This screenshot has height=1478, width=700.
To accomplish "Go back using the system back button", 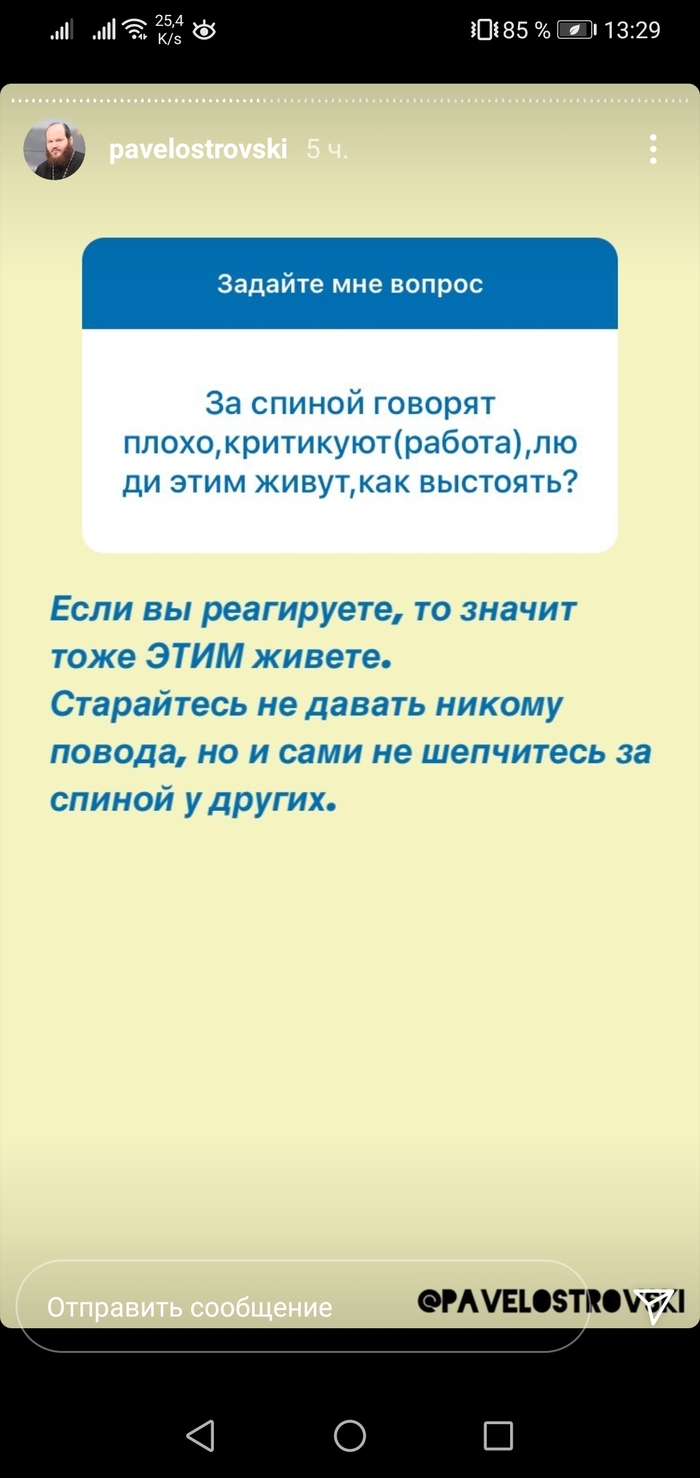I will [200, 1435].
